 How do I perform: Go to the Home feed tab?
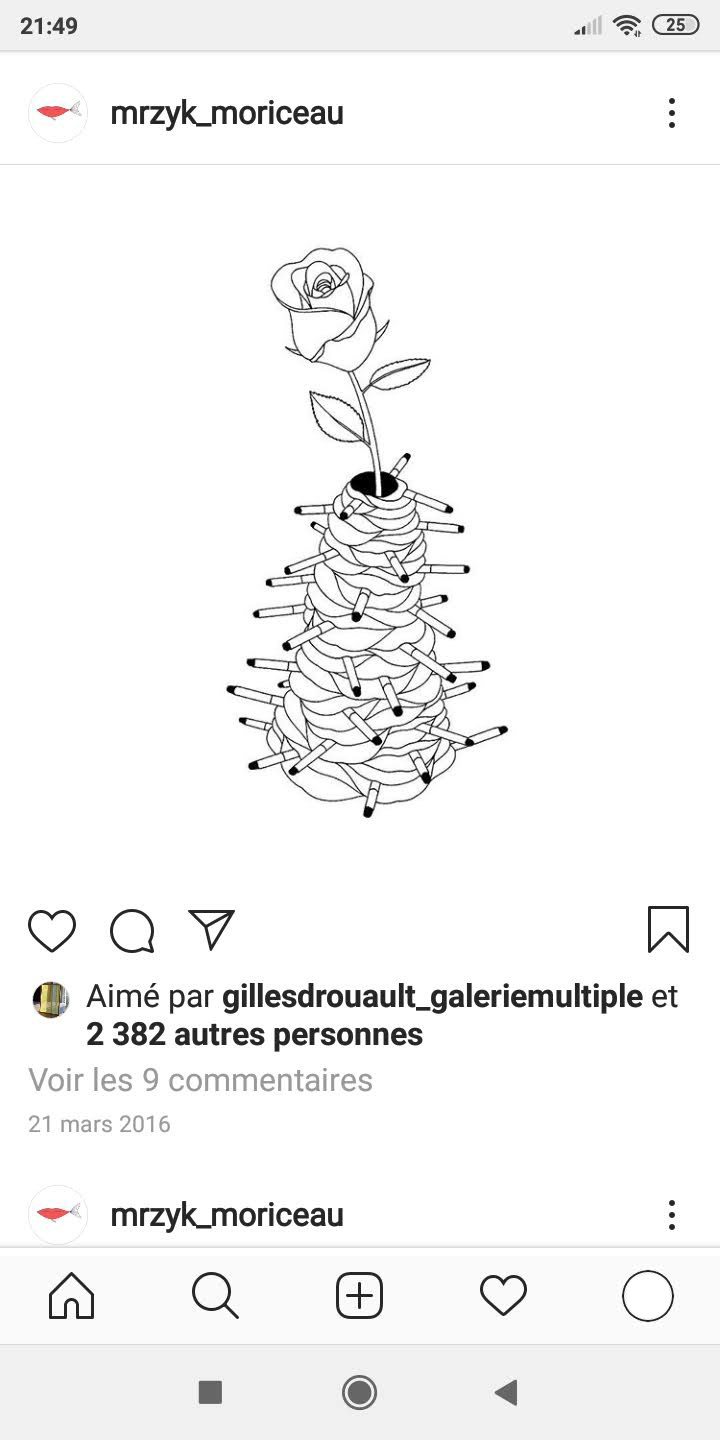click(x=72, y=1297)
